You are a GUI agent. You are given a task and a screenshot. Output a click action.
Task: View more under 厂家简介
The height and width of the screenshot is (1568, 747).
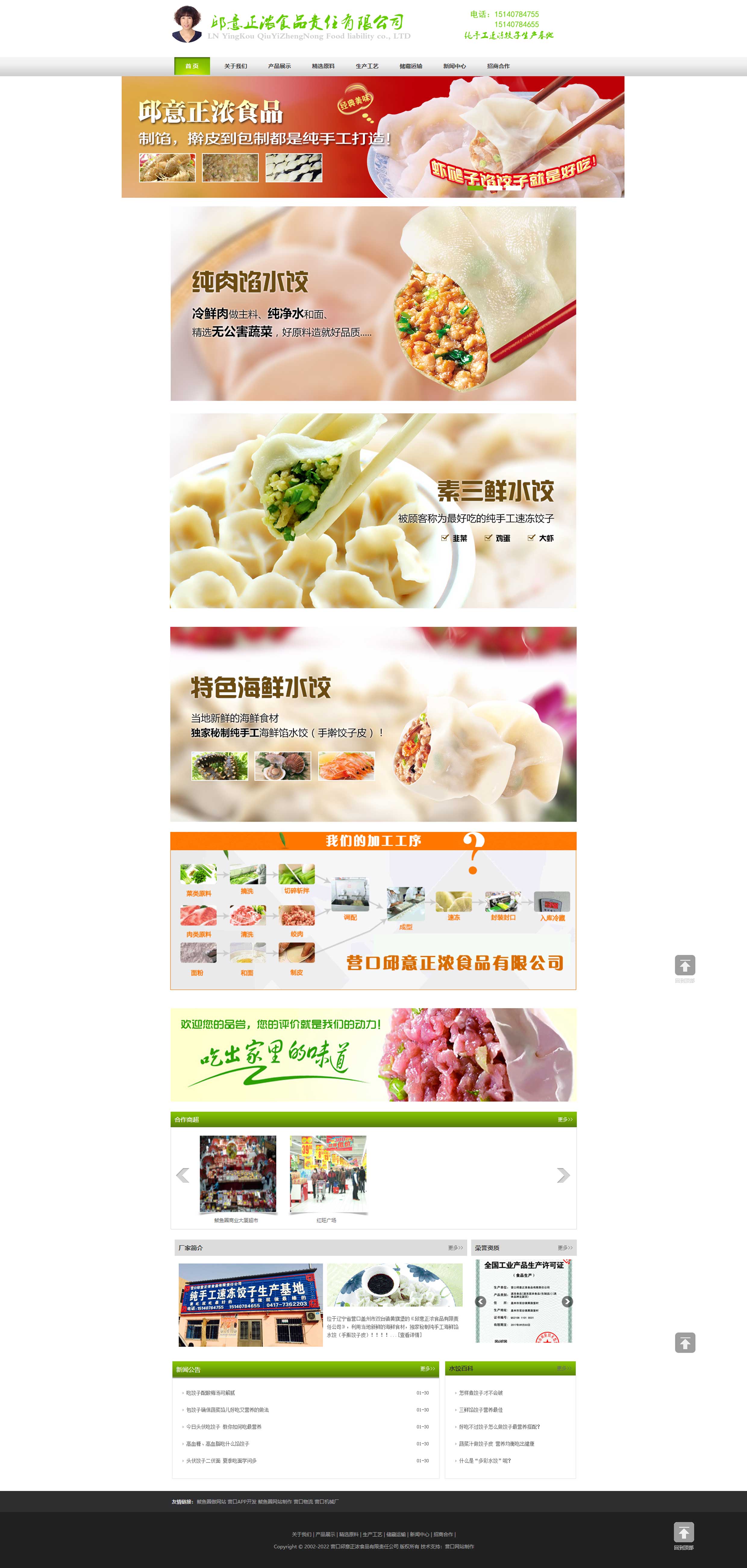[x=455, y=1247]
